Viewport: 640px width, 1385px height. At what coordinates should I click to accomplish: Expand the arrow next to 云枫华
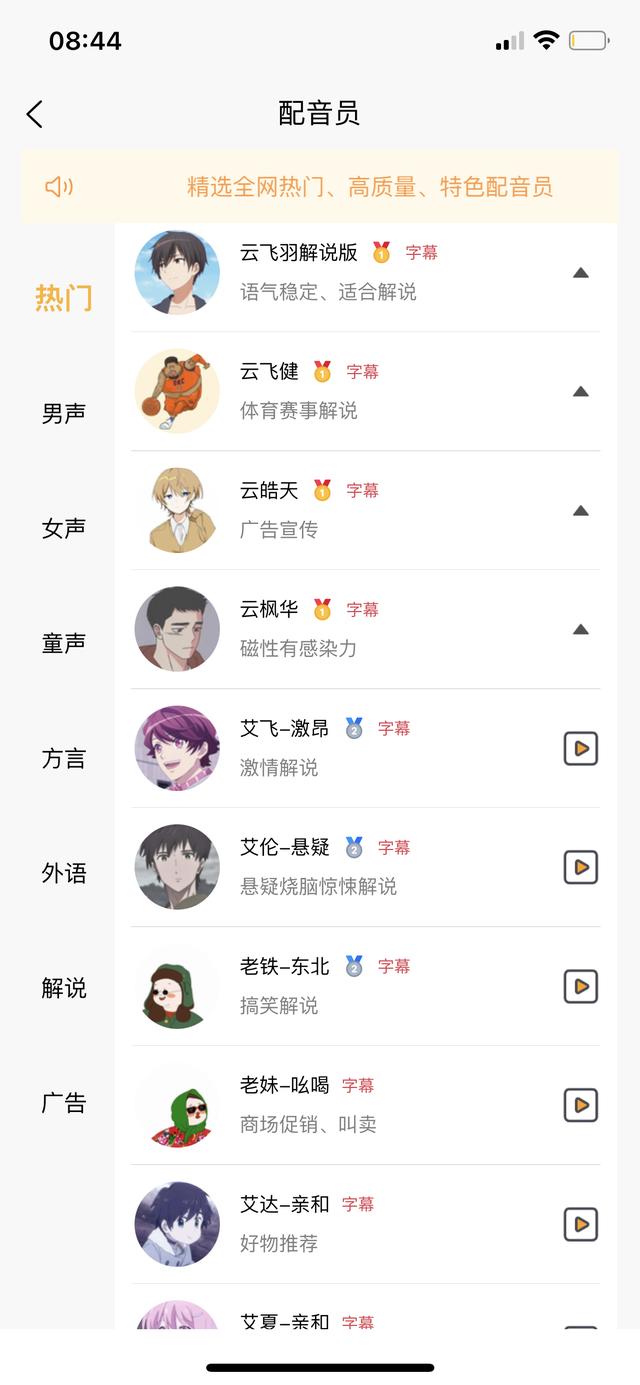click(580, 630)
